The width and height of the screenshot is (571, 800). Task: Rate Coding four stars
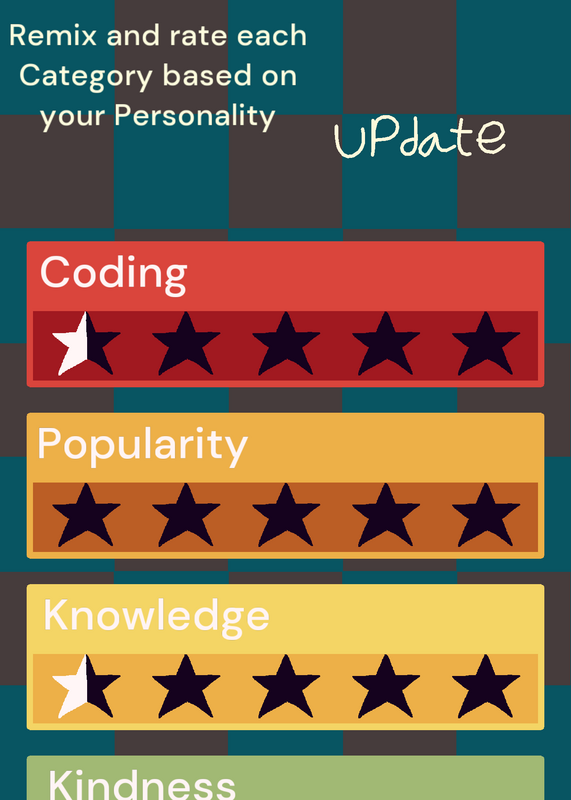point(386,344)
